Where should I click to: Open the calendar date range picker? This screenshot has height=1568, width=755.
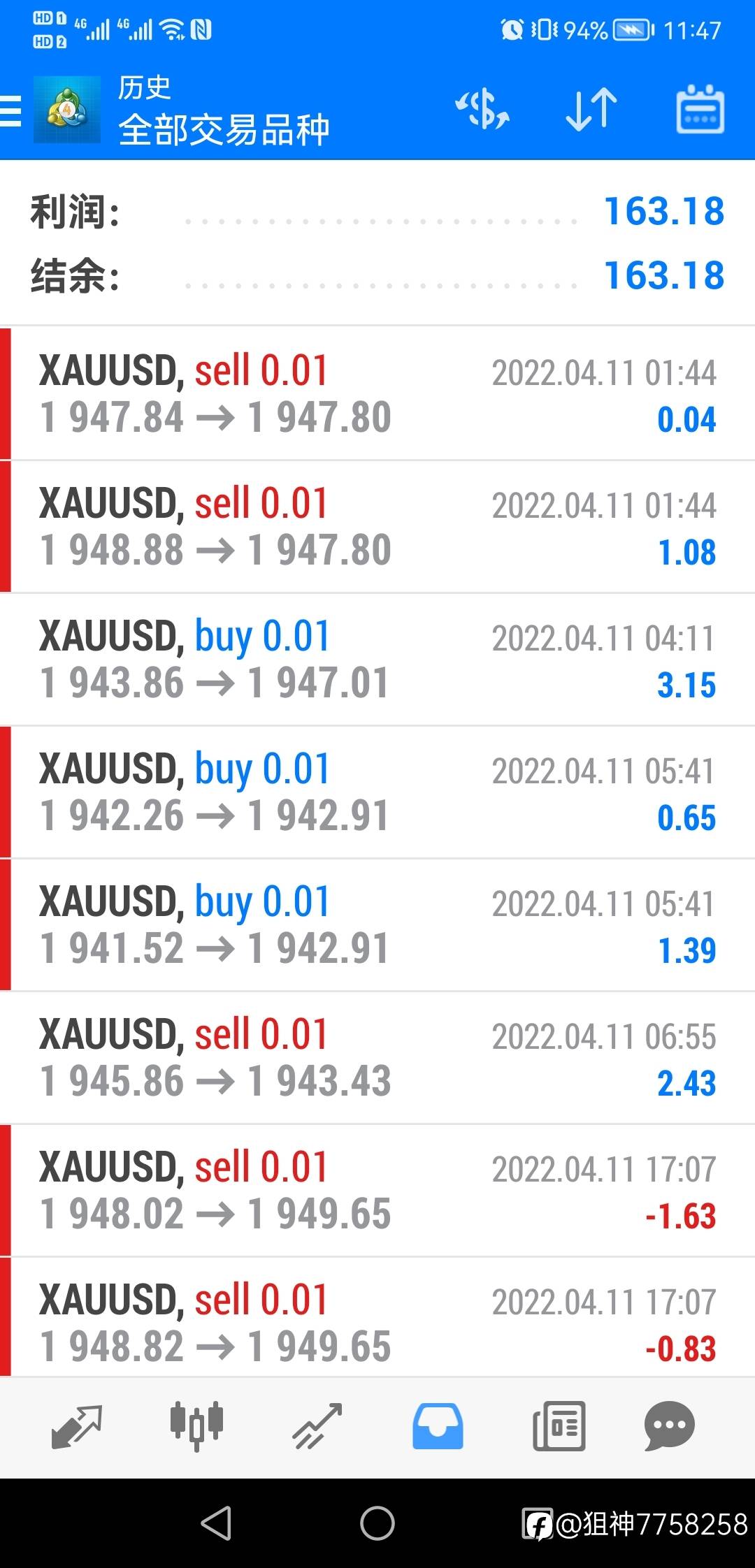click(x=700, y=110)
